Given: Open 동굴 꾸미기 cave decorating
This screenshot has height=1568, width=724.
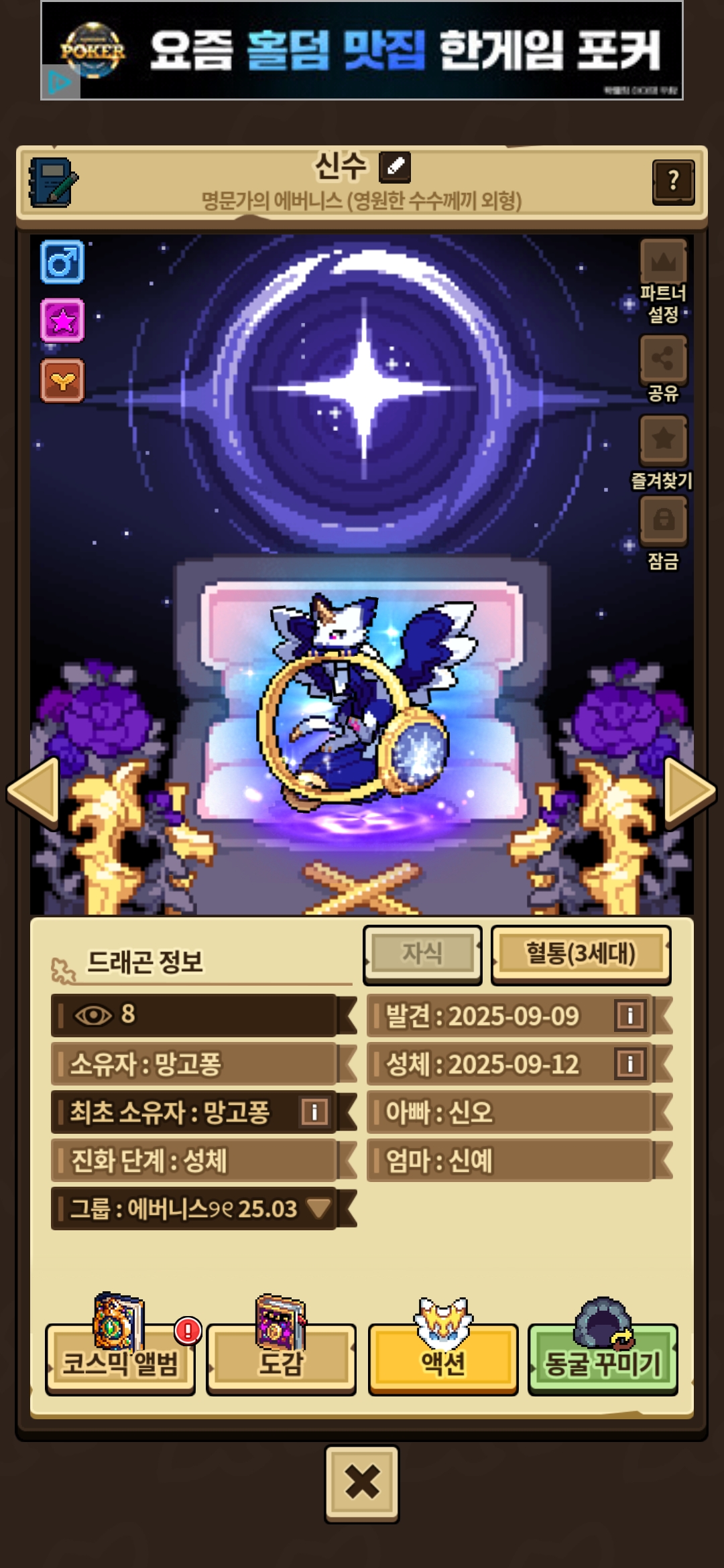Looking at the screenshot, I should point(603,1362).
